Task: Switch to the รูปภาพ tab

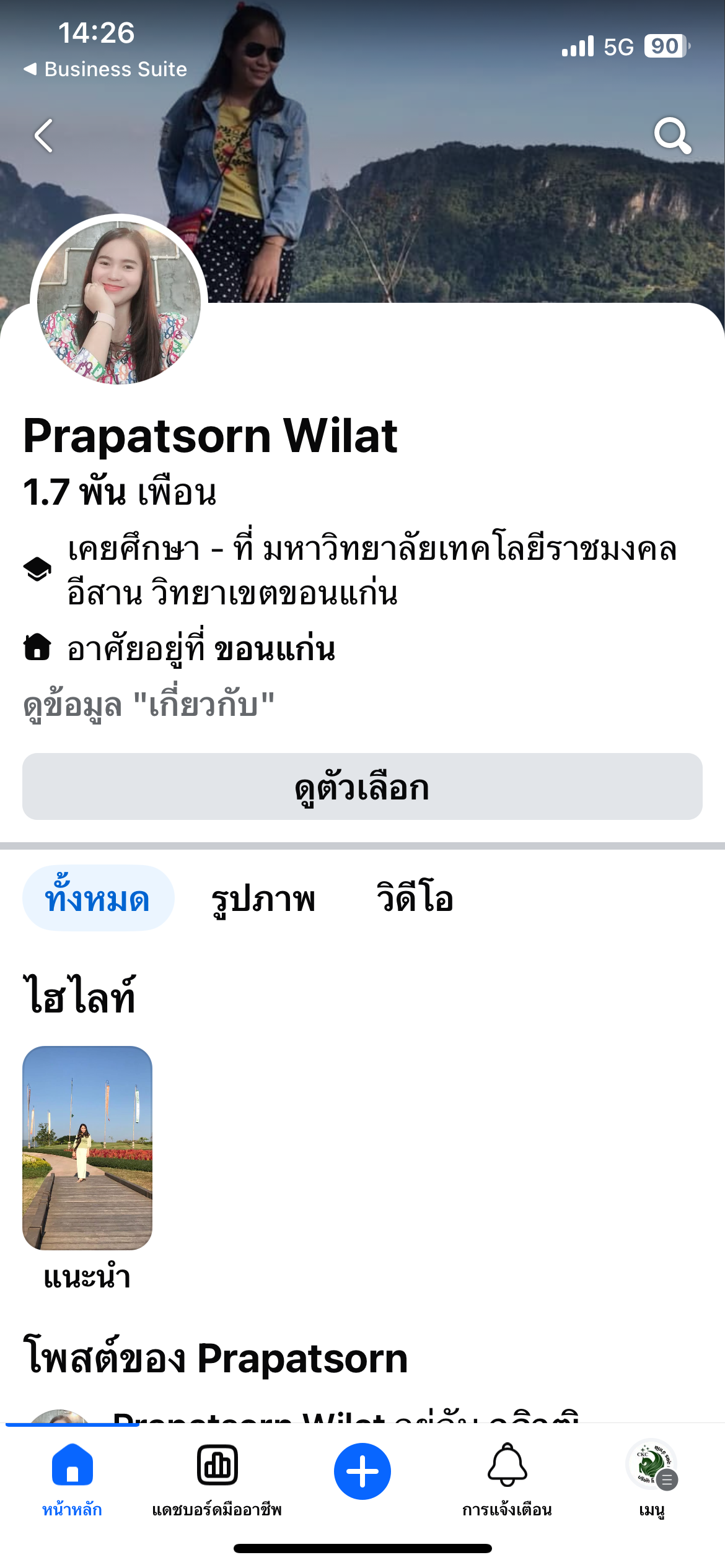Action: pyautogui.click(x=263, y=899)
